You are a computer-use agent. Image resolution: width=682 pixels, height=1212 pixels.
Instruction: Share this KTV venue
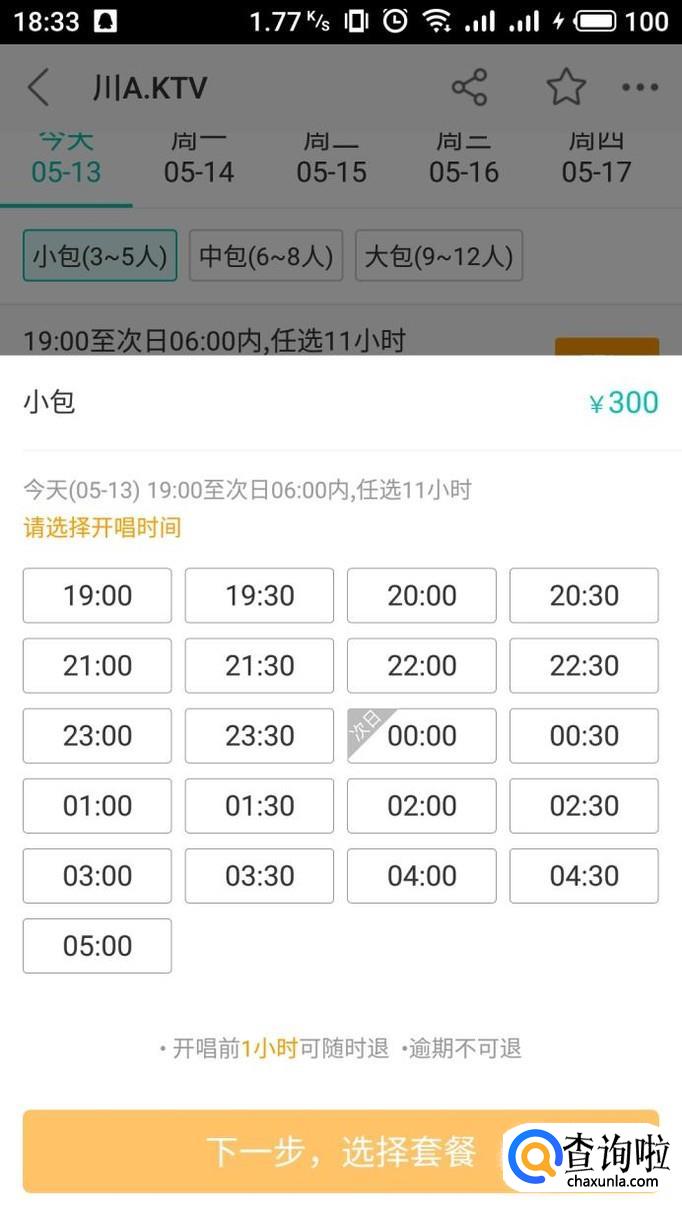pyautogui.click(x=469, y=88)
